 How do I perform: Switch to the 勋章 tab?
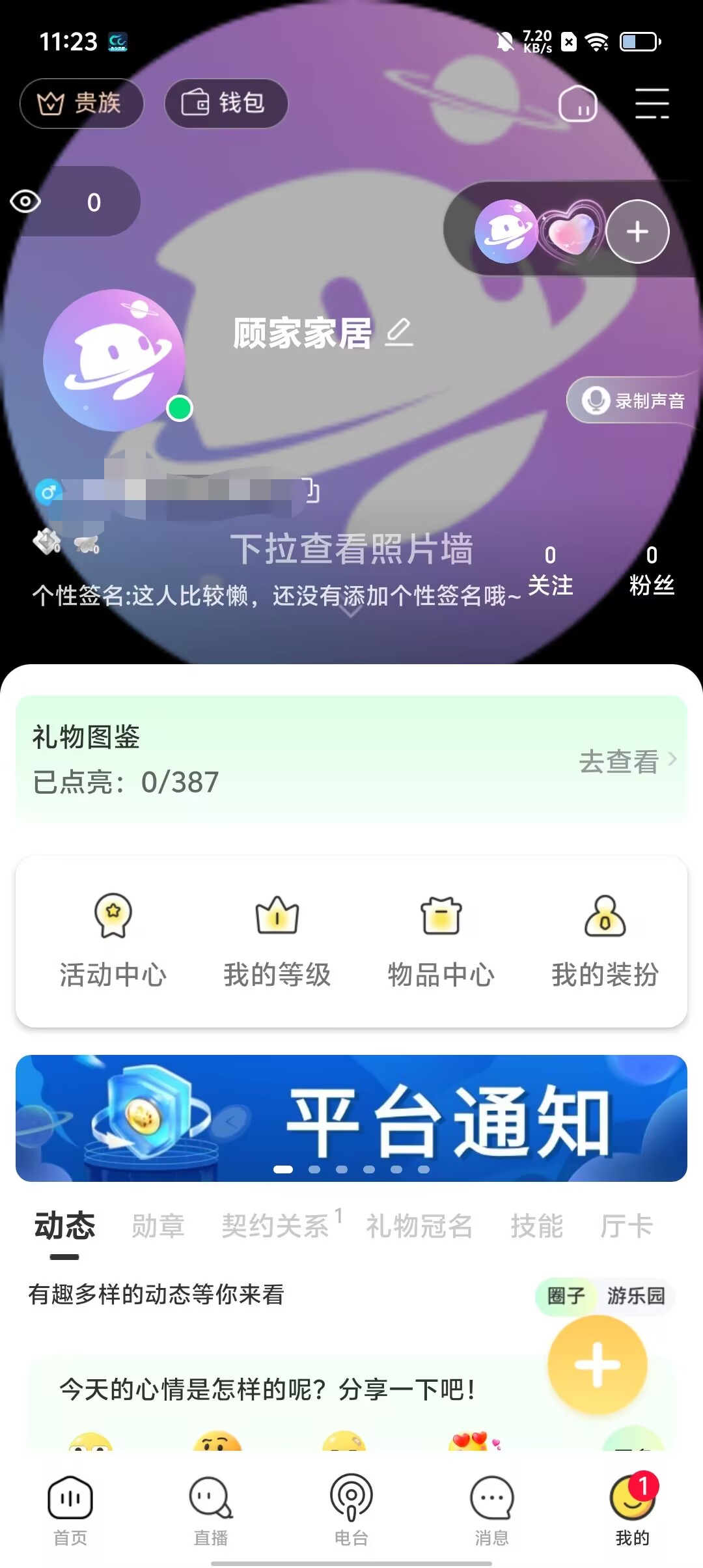pyautogui.click(x=158, y=1226)
